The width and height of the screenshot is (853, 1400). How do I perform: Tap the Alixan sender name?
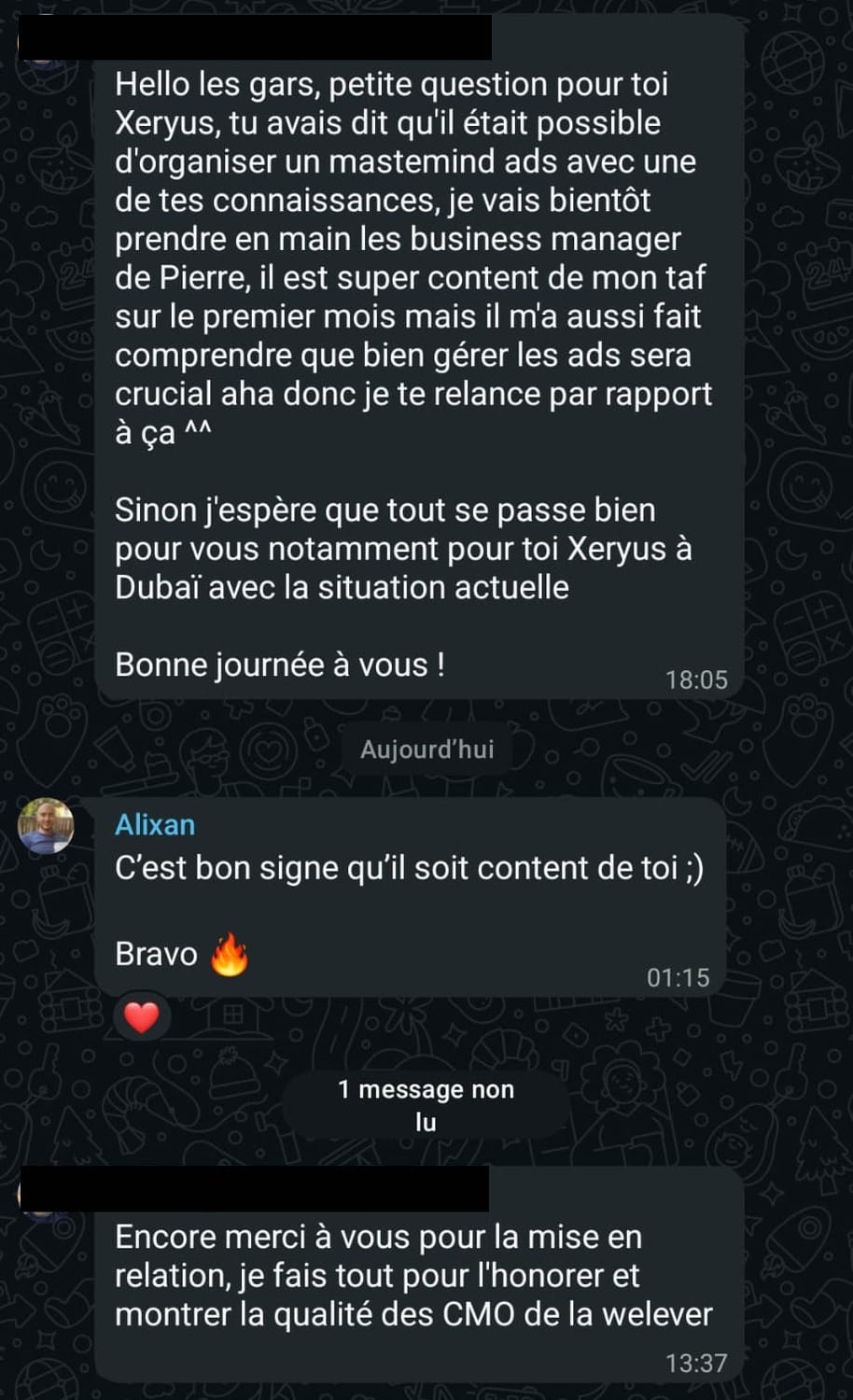[155, 825]
